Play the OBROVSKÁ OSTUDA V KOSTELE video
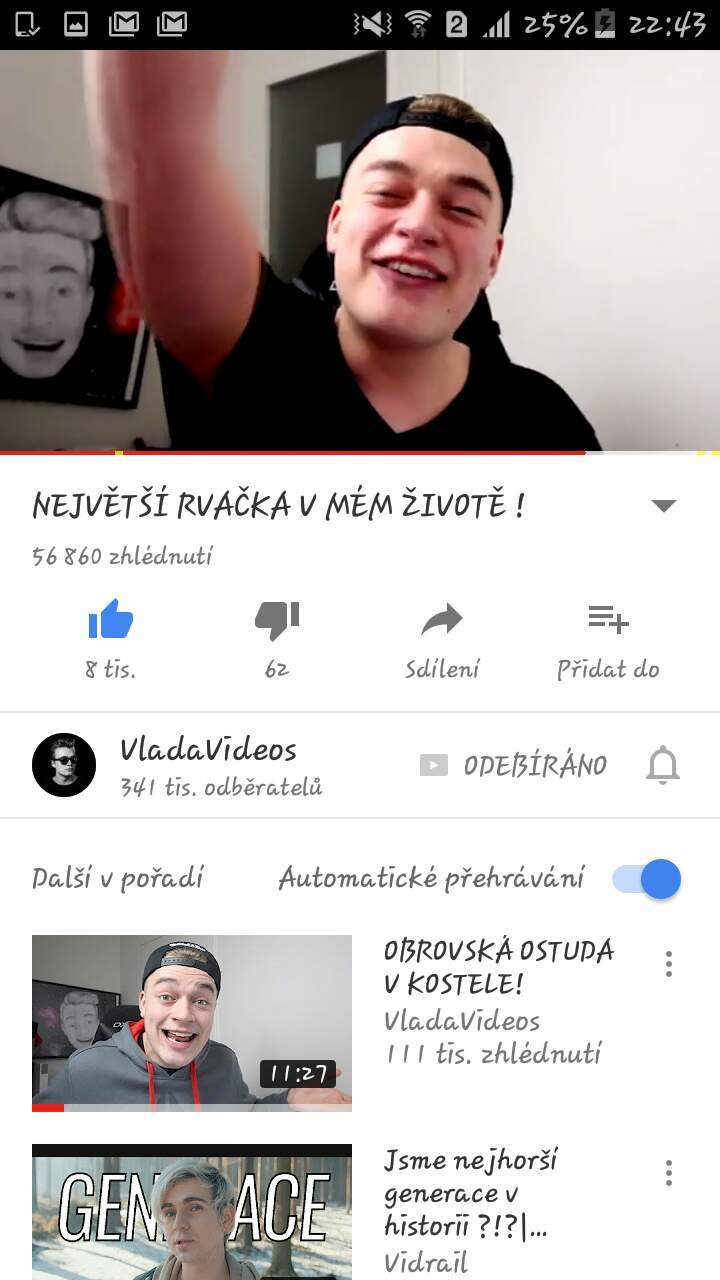The image size is (720, 1280). (x=192, y=1023)
